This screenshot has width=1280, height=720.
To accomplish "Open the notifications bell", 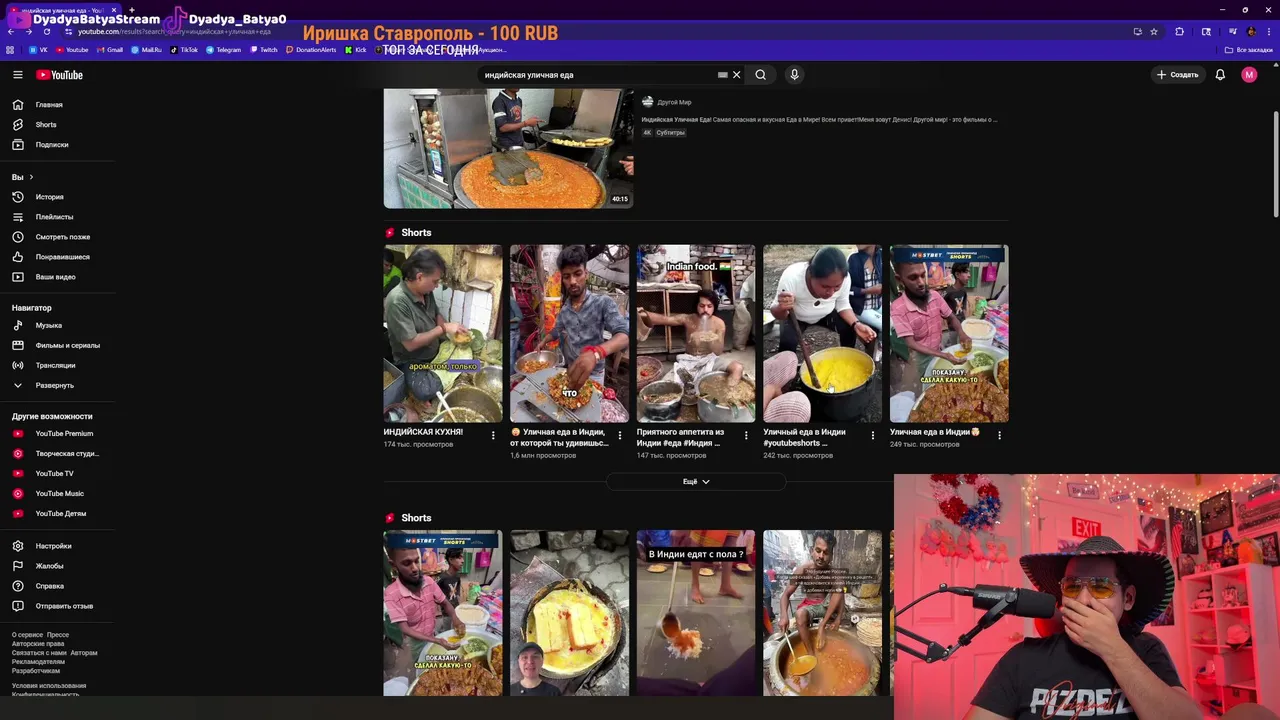I will [x=1220, y=75].
